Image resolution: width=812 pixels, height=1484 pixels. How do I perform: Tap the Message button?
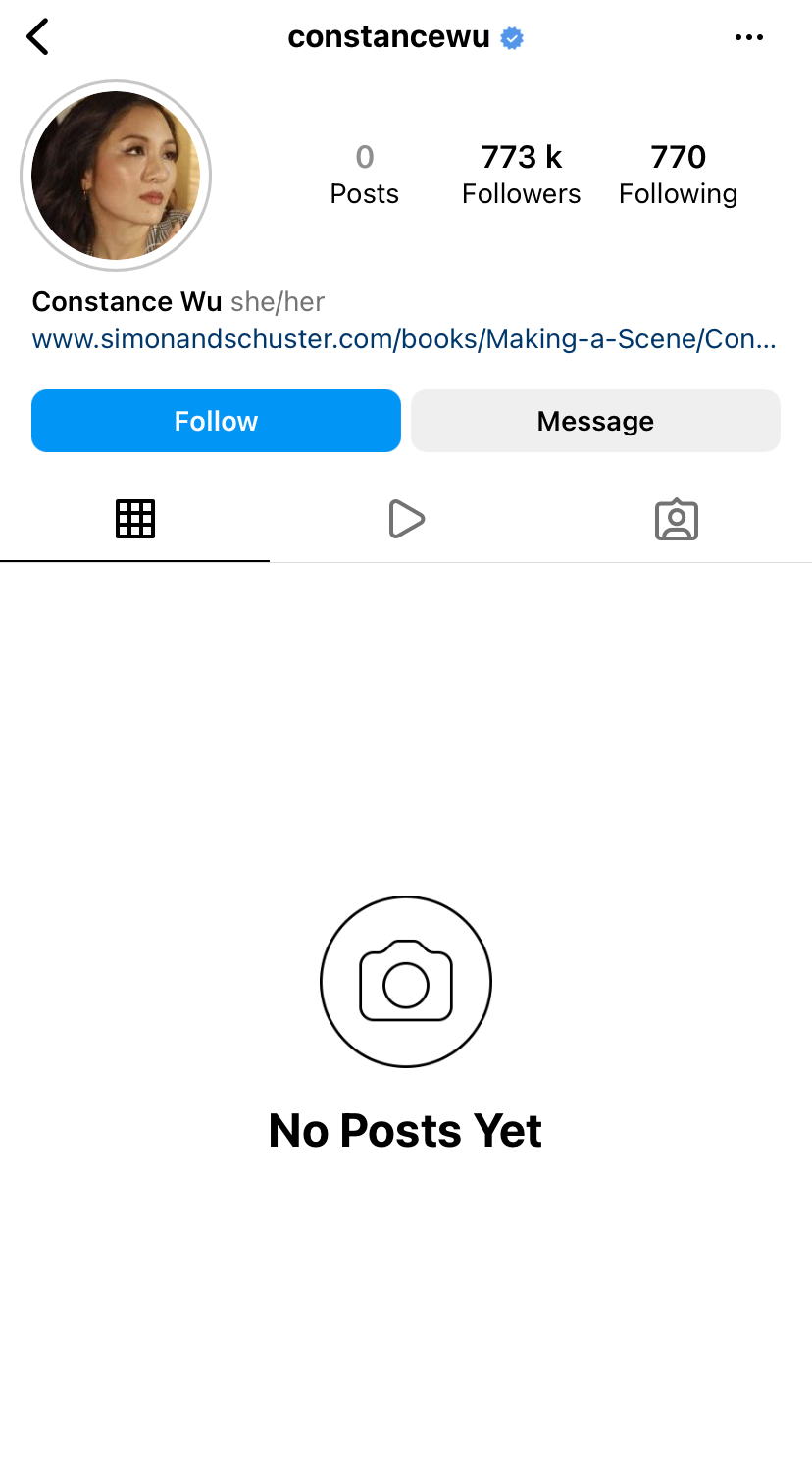coord(595,421)
